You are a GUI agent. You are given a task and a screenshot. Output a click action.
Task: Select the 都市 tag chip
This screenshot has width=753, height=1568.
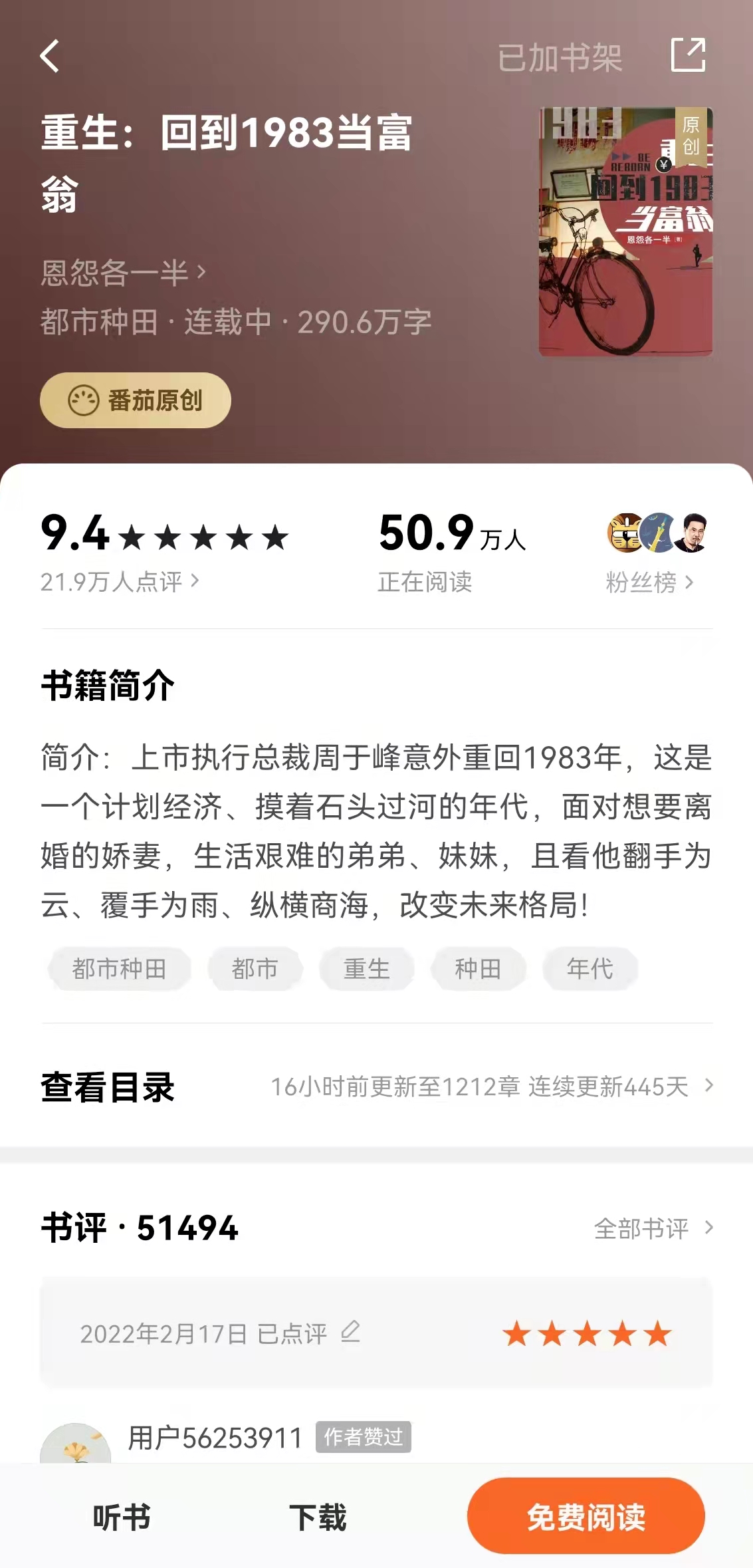pos(255,969)
